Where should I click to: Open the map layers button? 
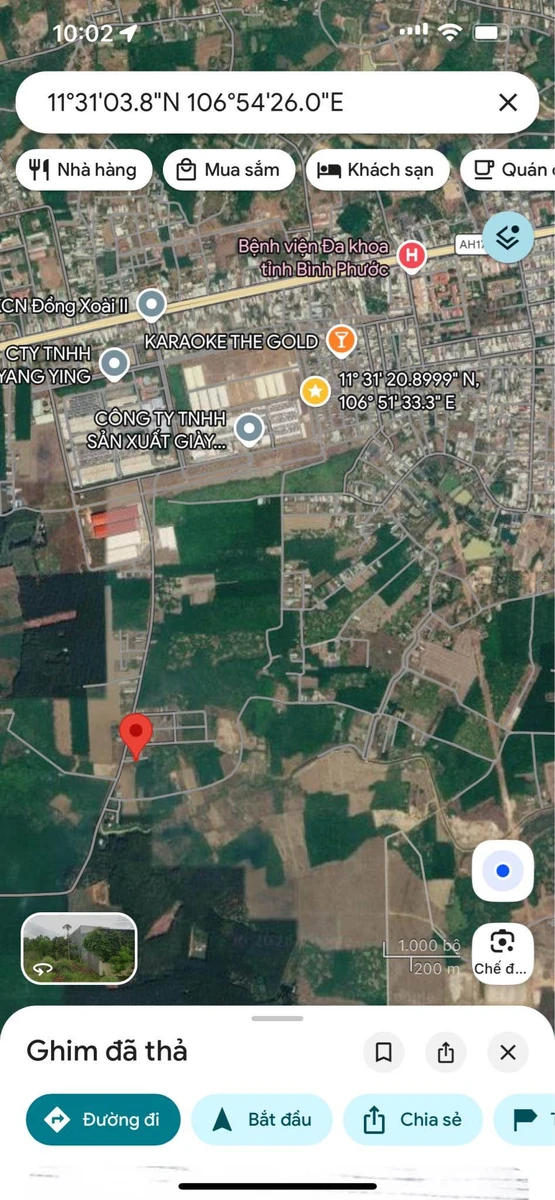[508, 236]
